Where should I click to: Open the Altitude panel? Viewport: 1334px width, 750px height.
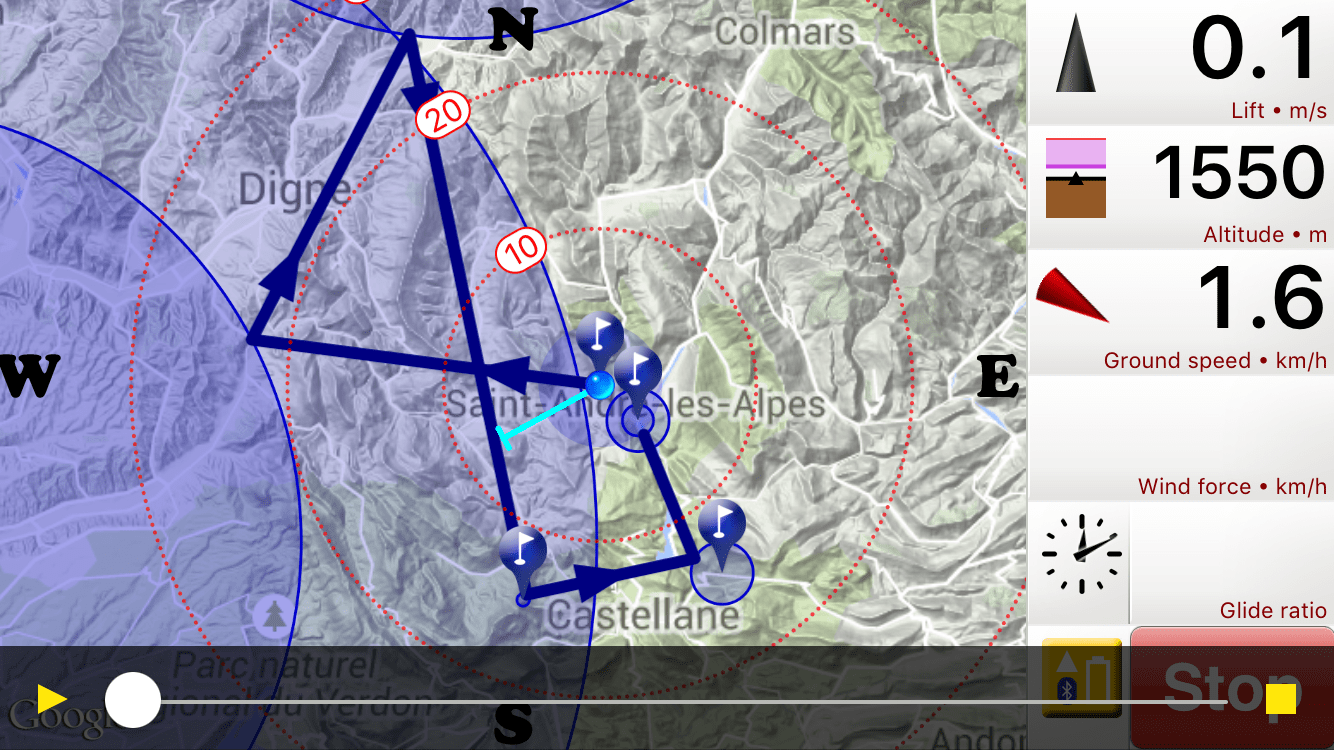point(1180,188)
